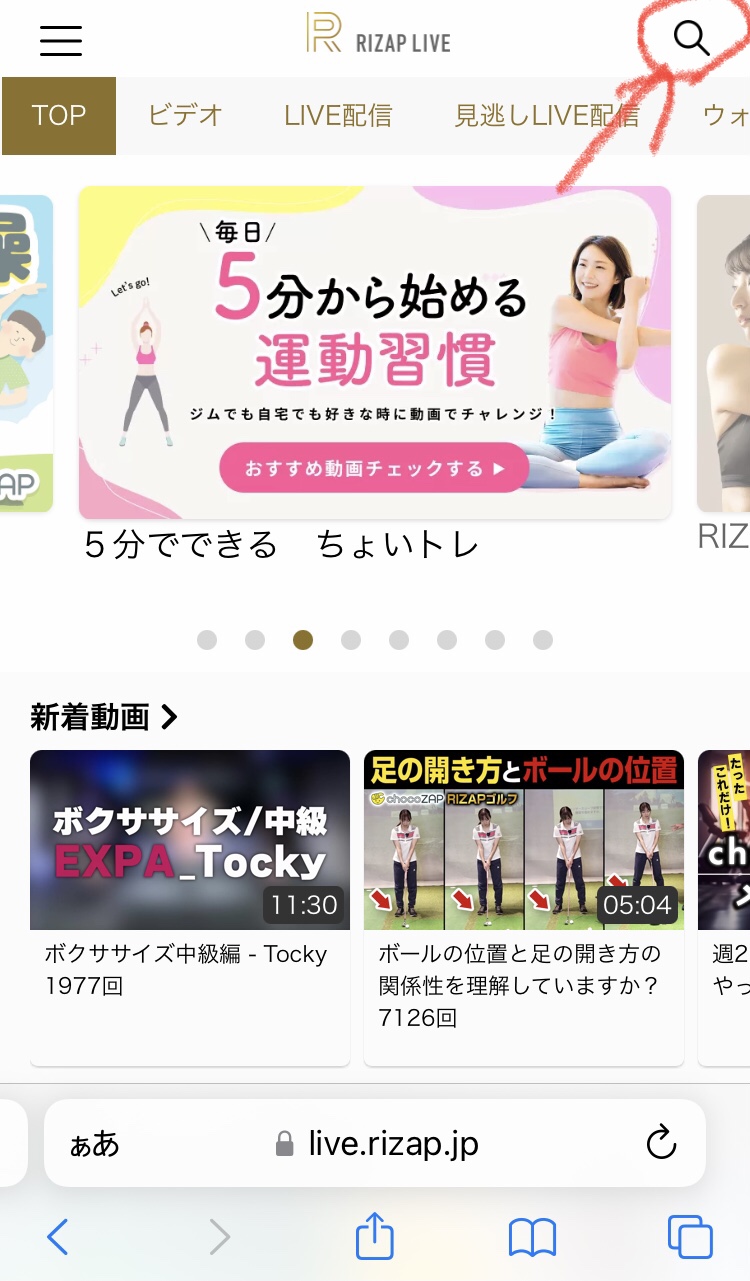Share this page via share icon
This screenshot has width=750, height=1281.
point(375,1238)
